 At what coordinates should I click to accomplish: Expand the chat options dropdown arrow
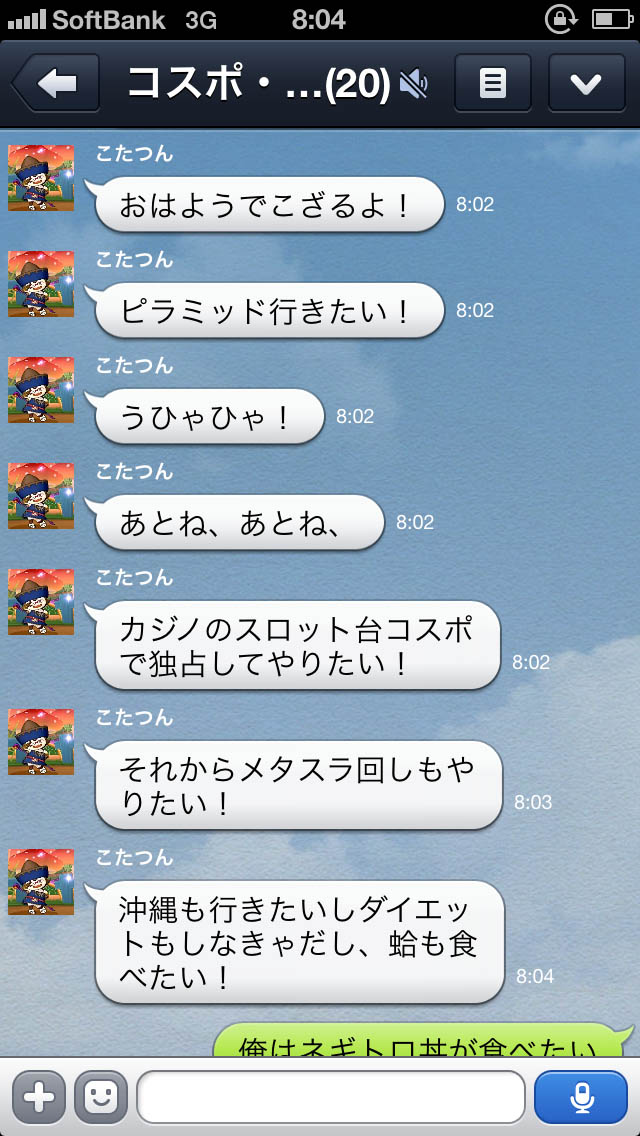click(586, 83)
